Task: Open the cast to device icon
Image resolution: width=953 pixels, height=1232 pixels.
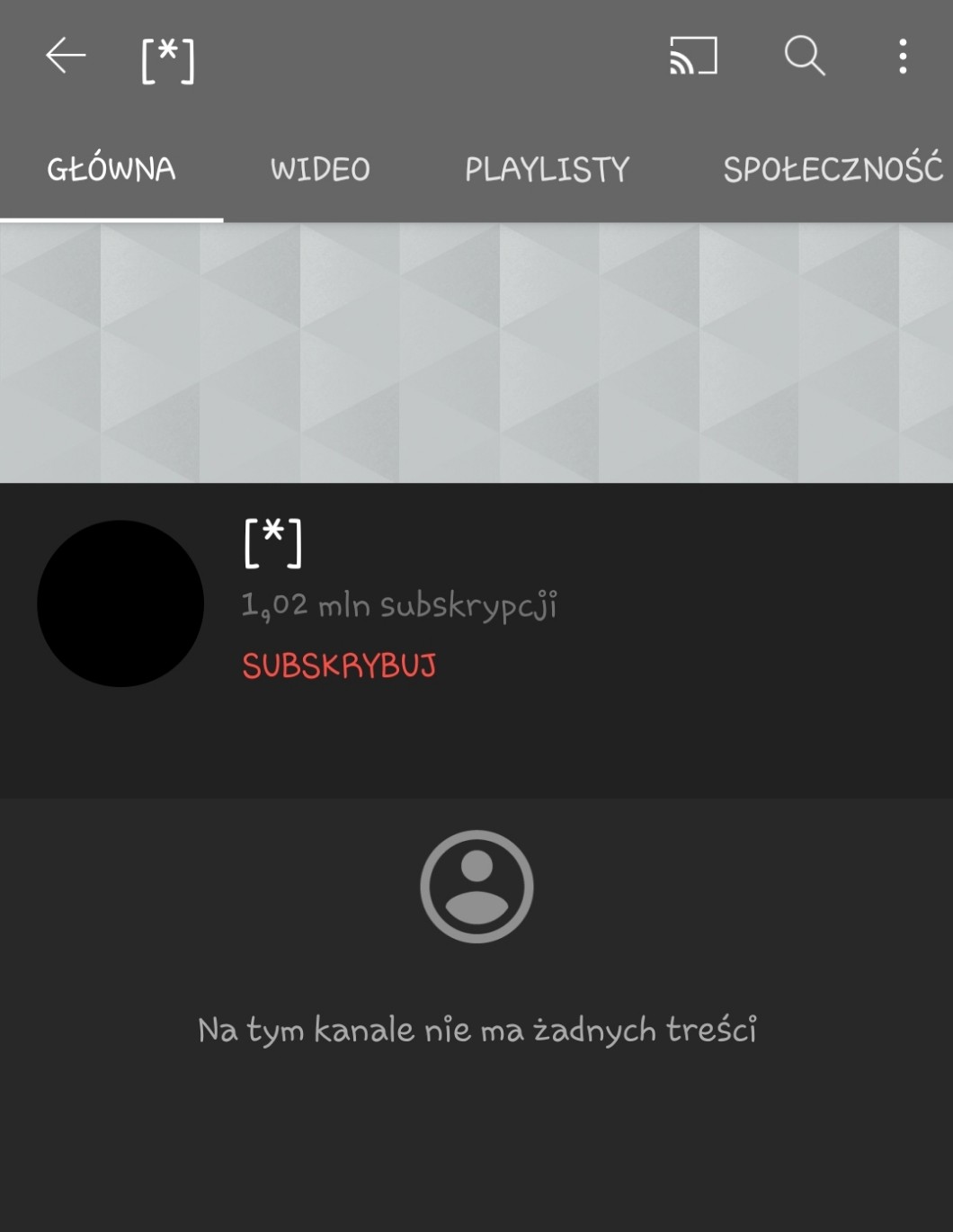Action: (693, 56)
